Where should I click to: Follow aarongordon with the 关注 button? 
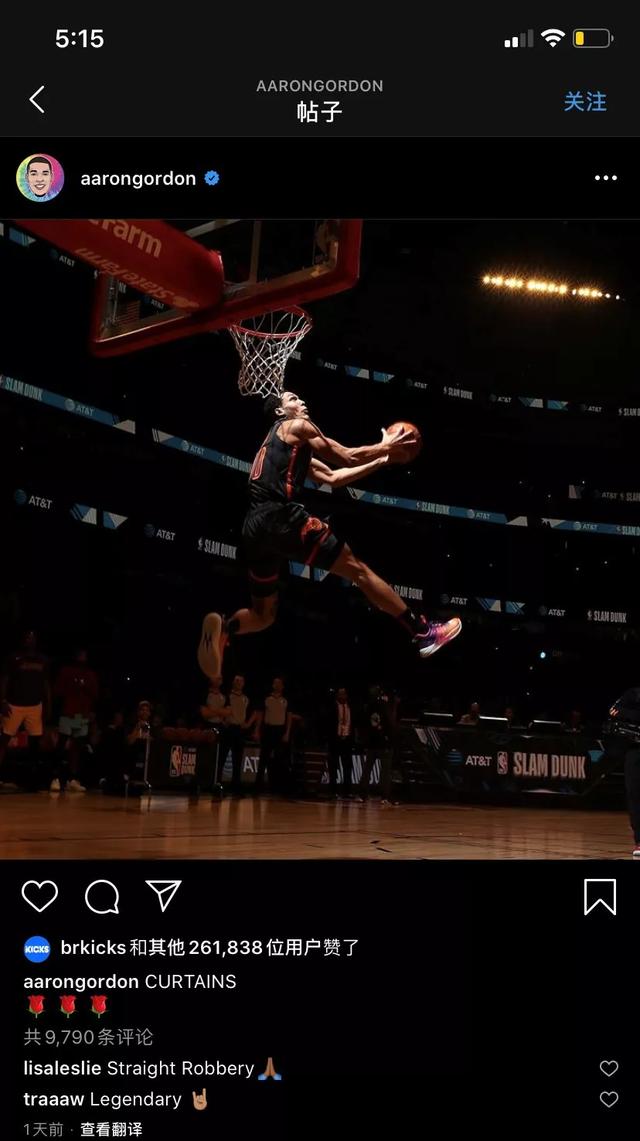point(585,101)
